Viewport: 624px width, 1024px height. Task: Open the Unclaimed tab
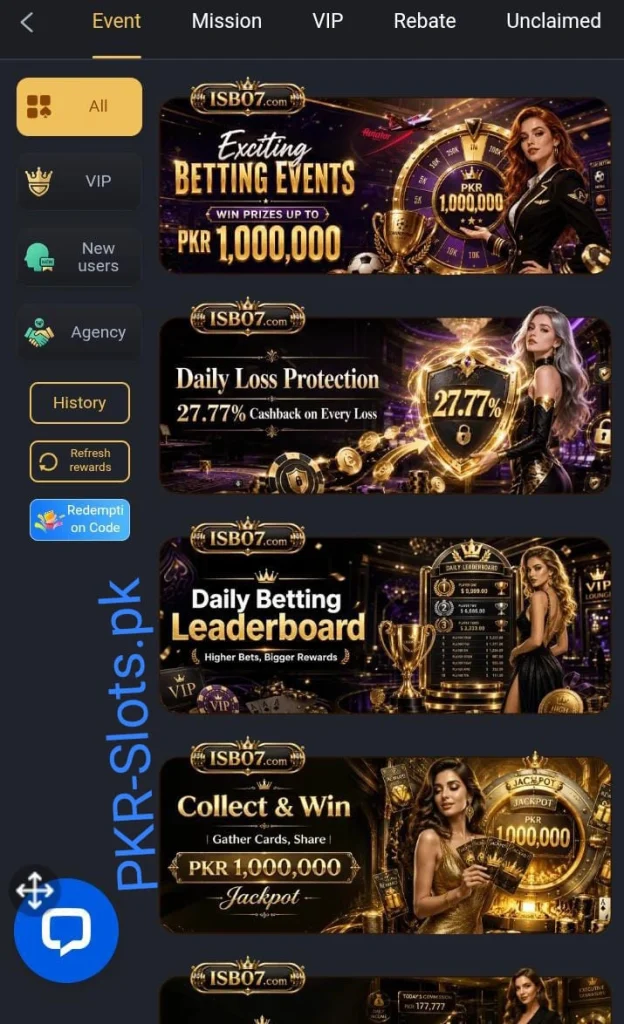pos(554,21)
